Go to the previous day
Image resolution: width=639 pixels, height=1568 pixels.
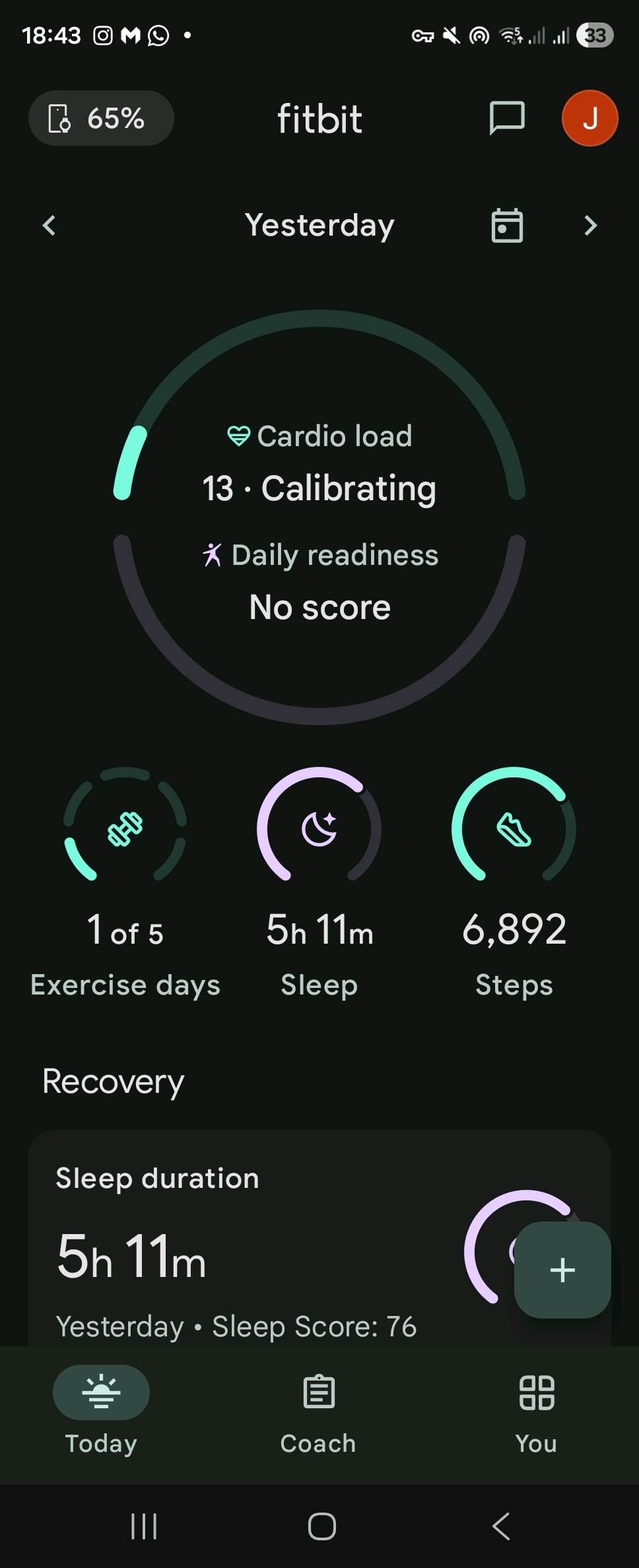pyautogui.click(x=50, y=226)
